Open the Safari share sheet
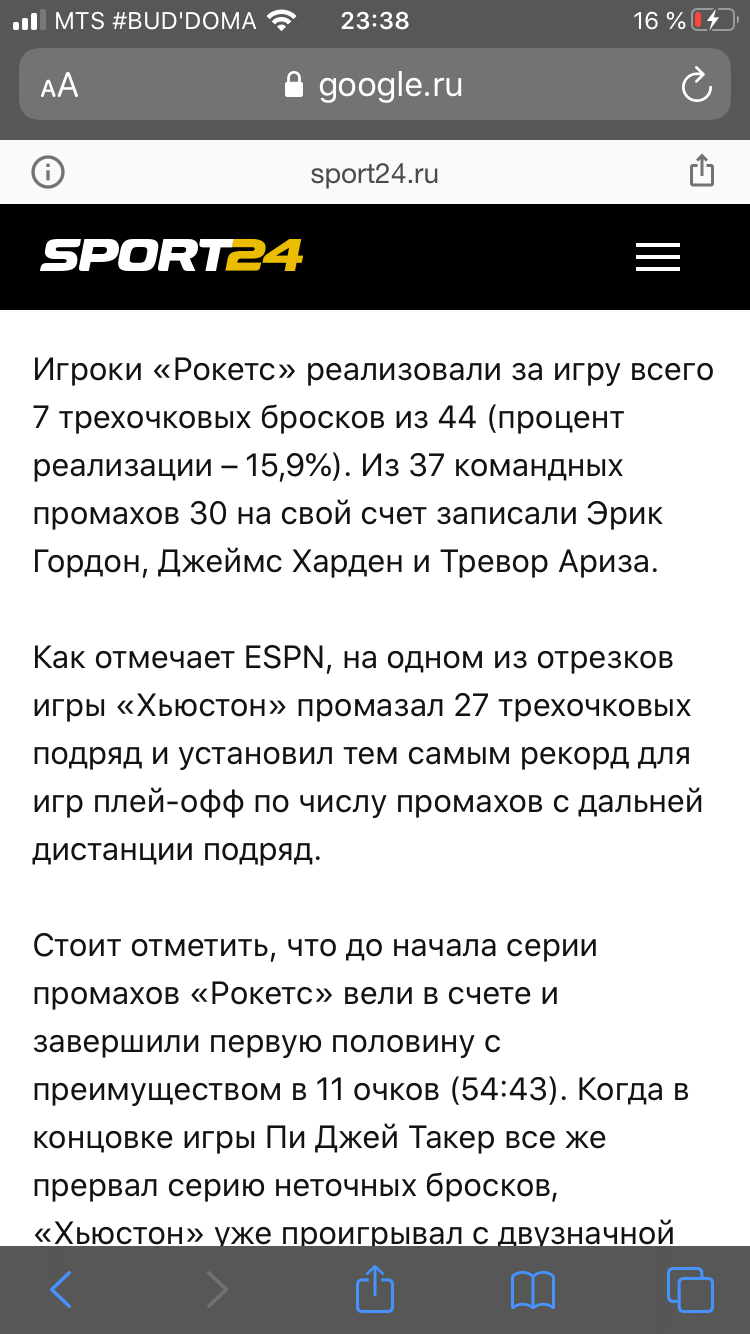Viewport: 750px width, 1334px height. click(x=375, y=1288)
